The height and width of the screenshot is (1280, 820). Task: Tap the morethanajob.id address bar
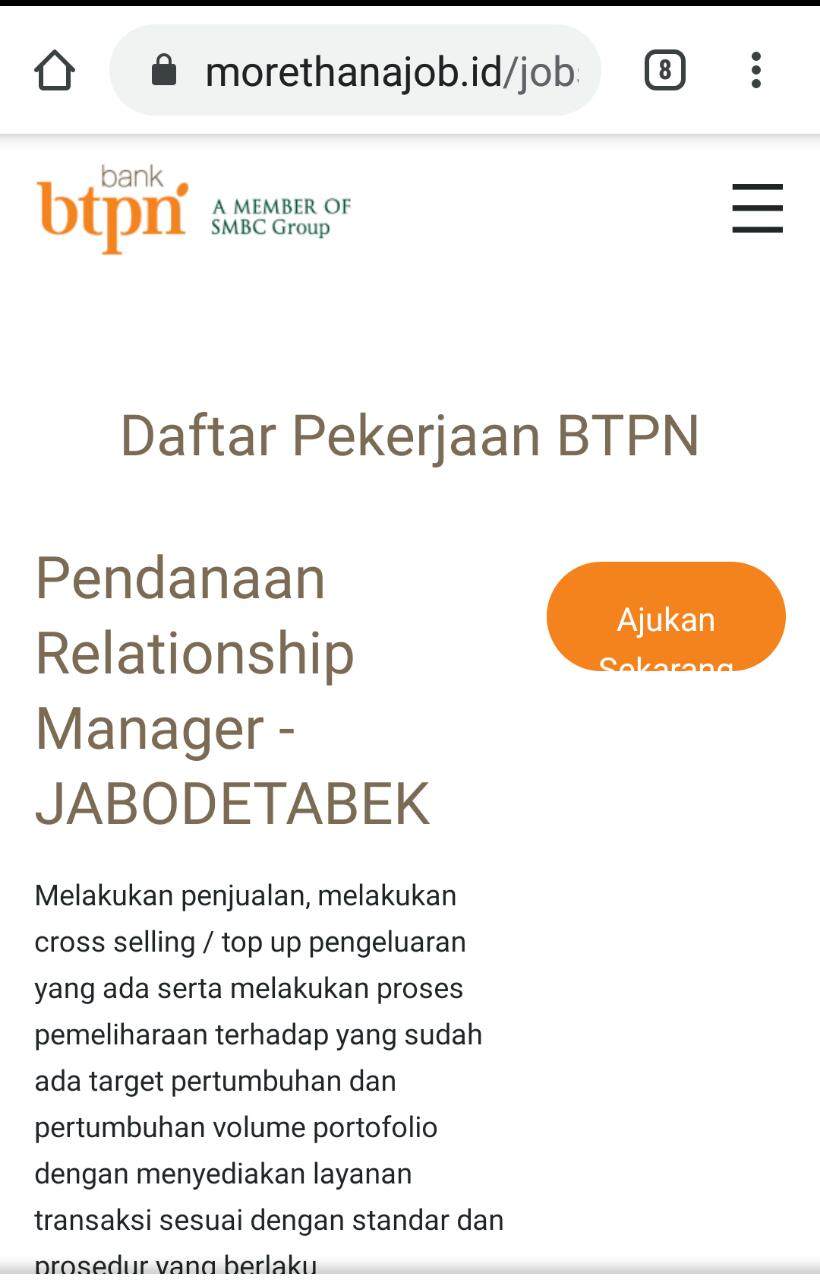(390, 71)
